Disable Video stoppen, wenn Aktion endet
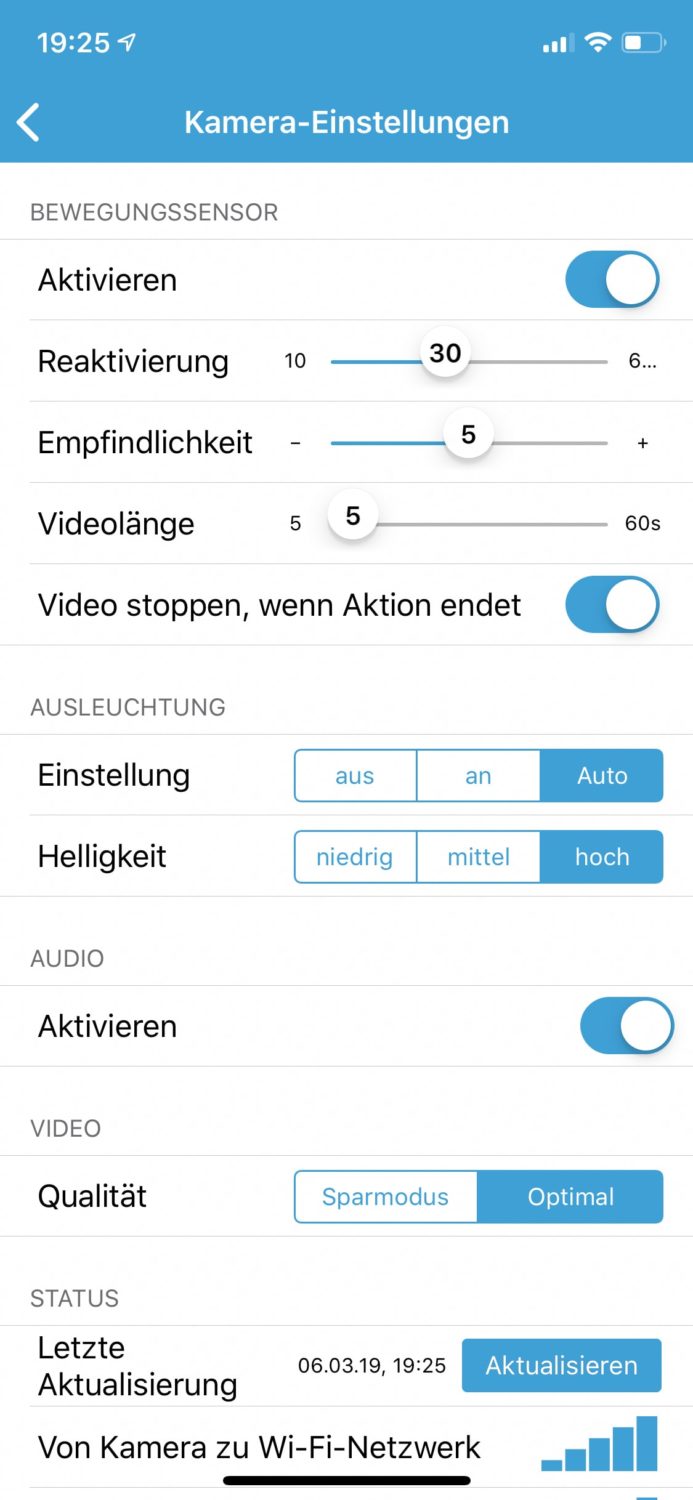 (612, 604)
